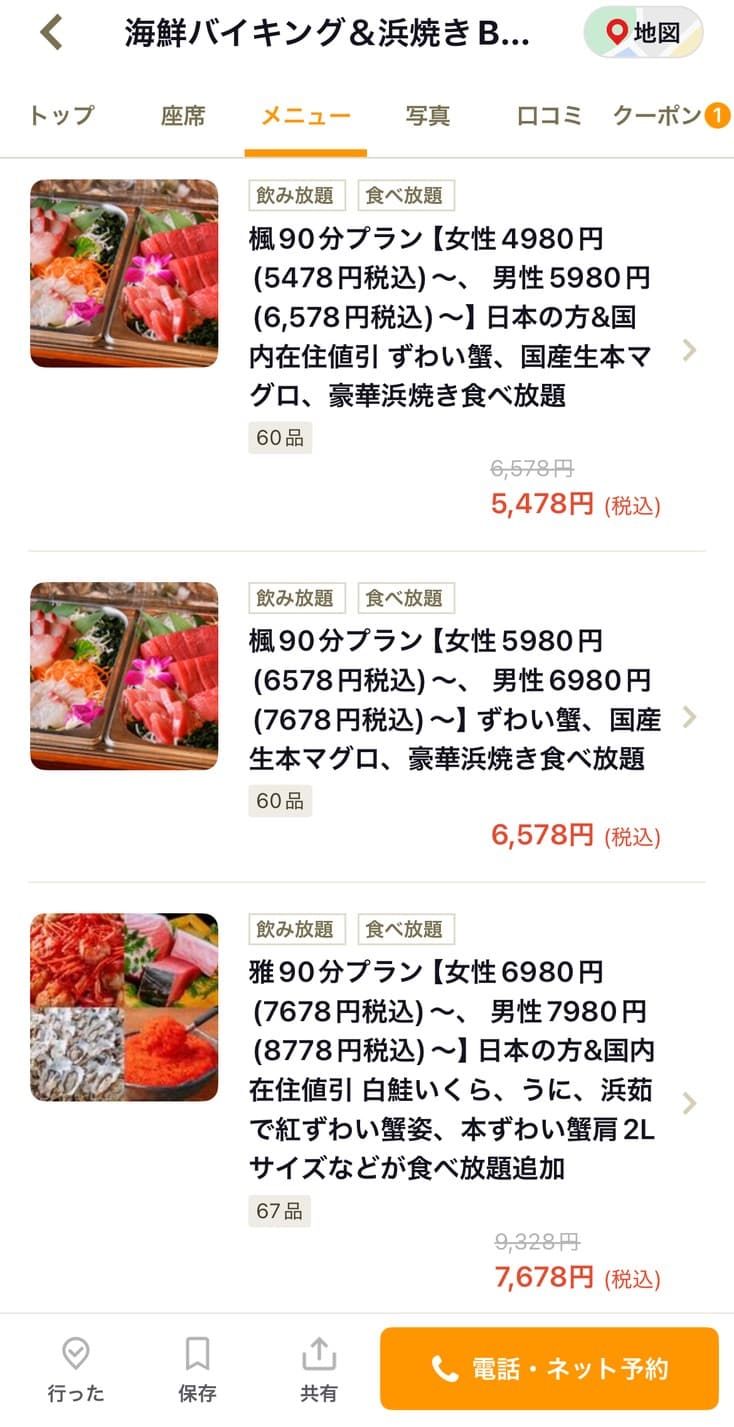Tap the seafood collage image of the 雅 plan

point(123,1006)
